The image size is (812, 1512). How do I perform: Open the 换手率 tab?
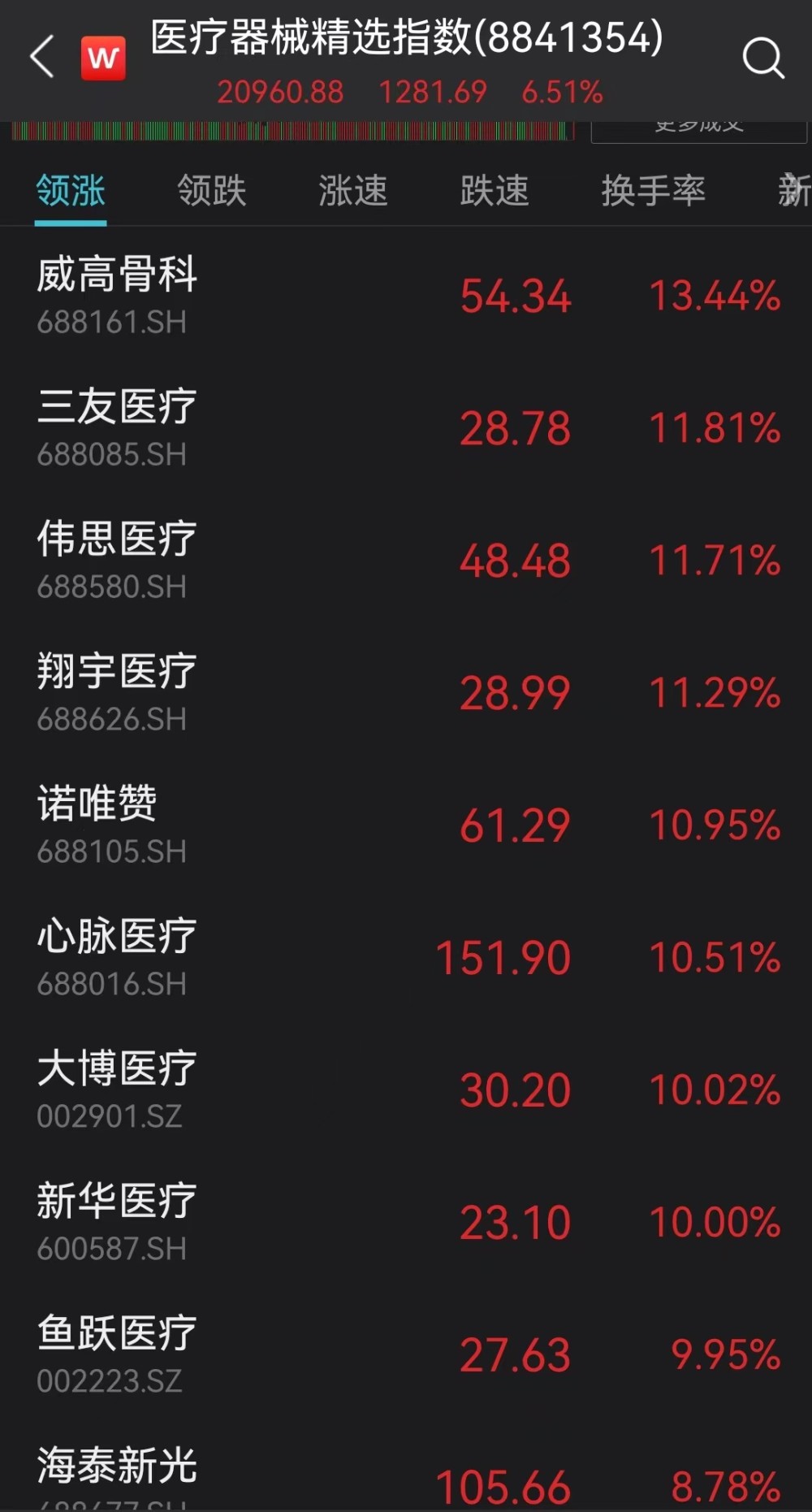(653, 191)
